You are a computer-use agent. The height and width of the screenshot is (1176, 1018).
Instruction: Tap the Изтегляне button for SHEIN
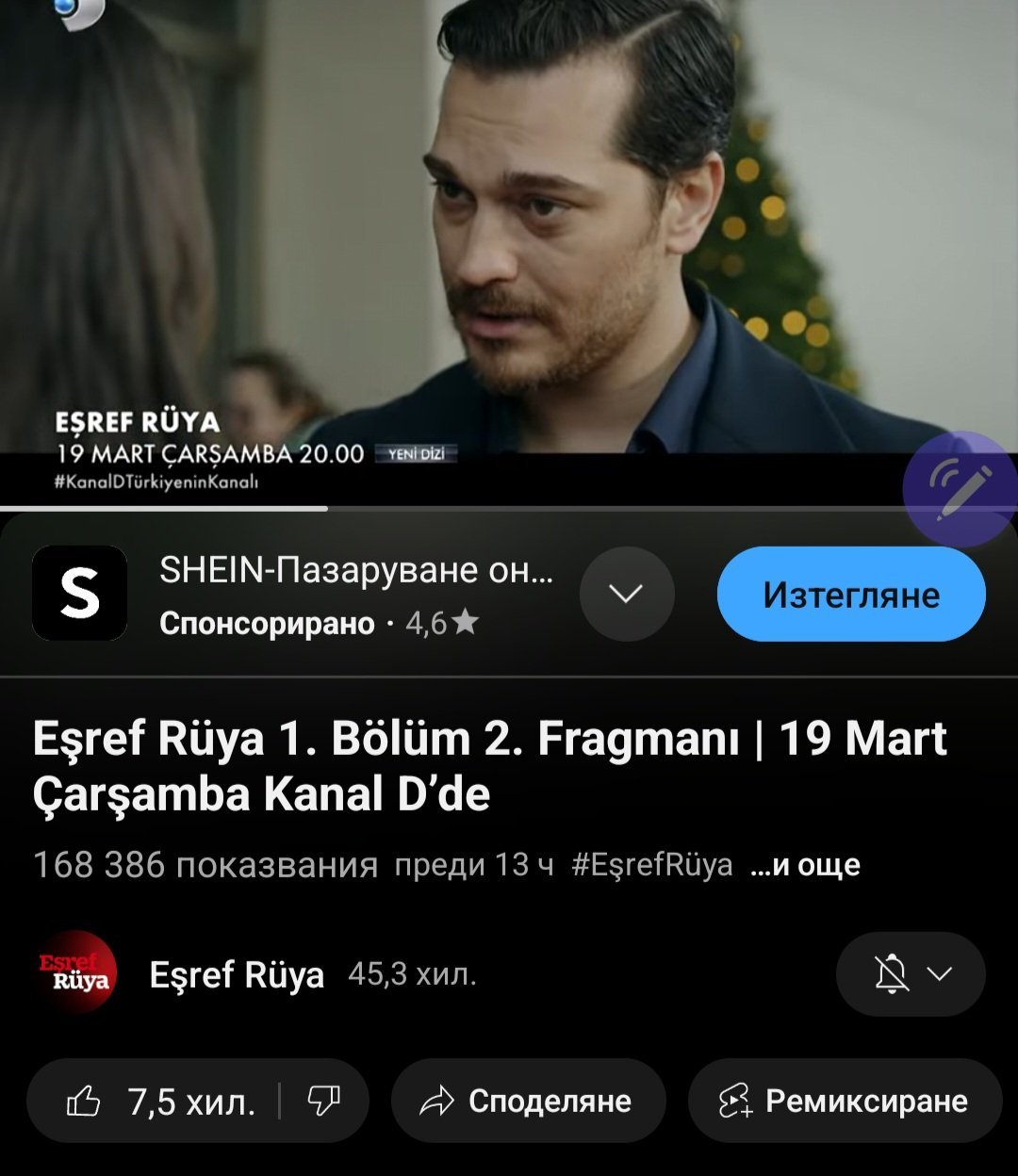point(851,595)
